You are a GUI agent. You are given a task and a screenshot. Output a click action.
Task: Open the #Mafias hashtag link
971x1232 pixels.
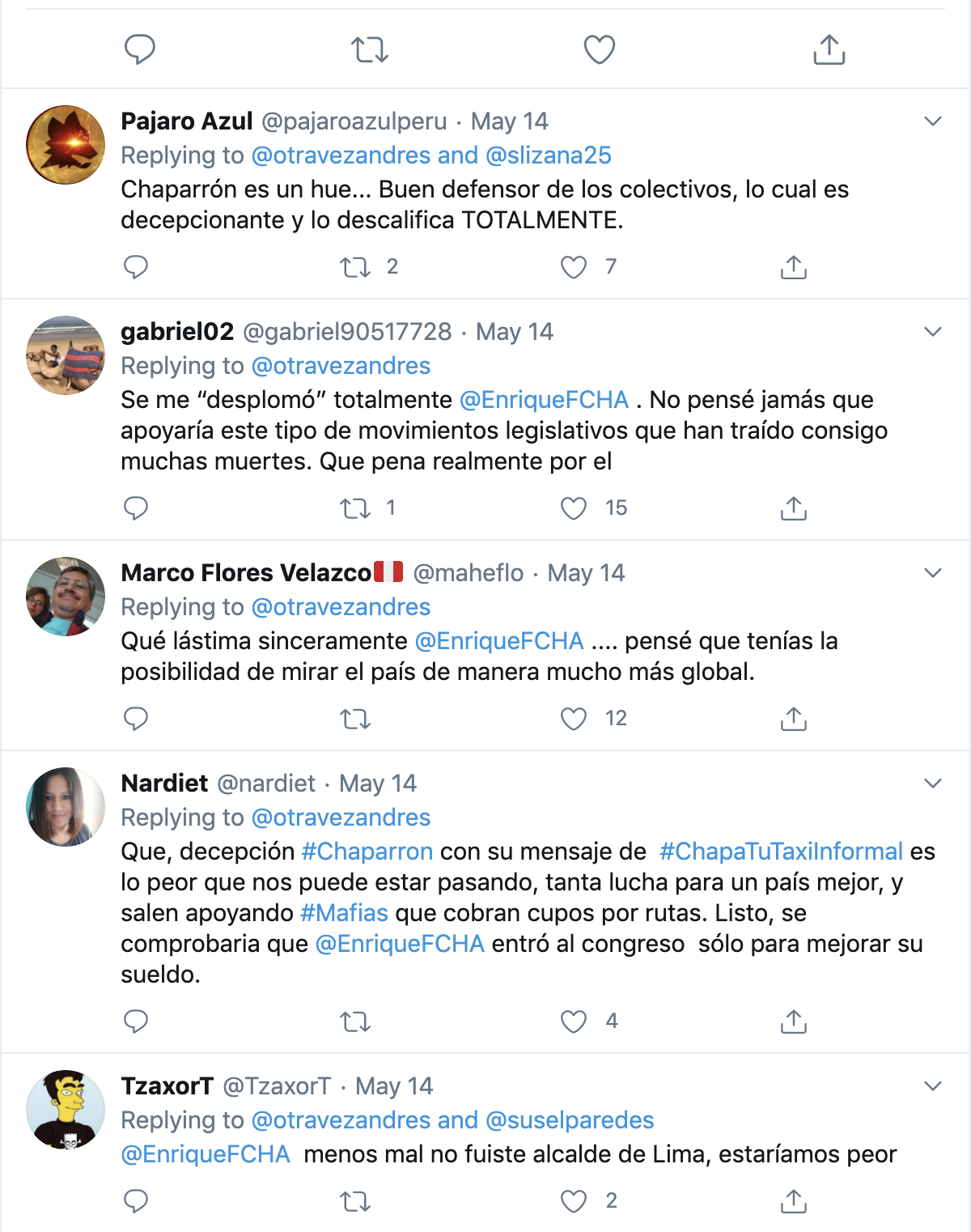click(344, 913)
